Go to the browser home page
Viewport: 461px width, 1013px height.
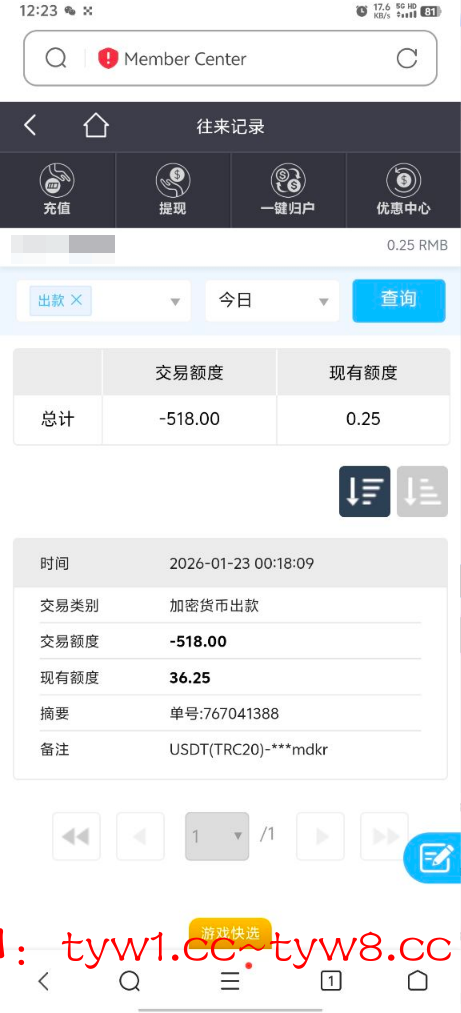pyautogui.click(x=418, y=981)
